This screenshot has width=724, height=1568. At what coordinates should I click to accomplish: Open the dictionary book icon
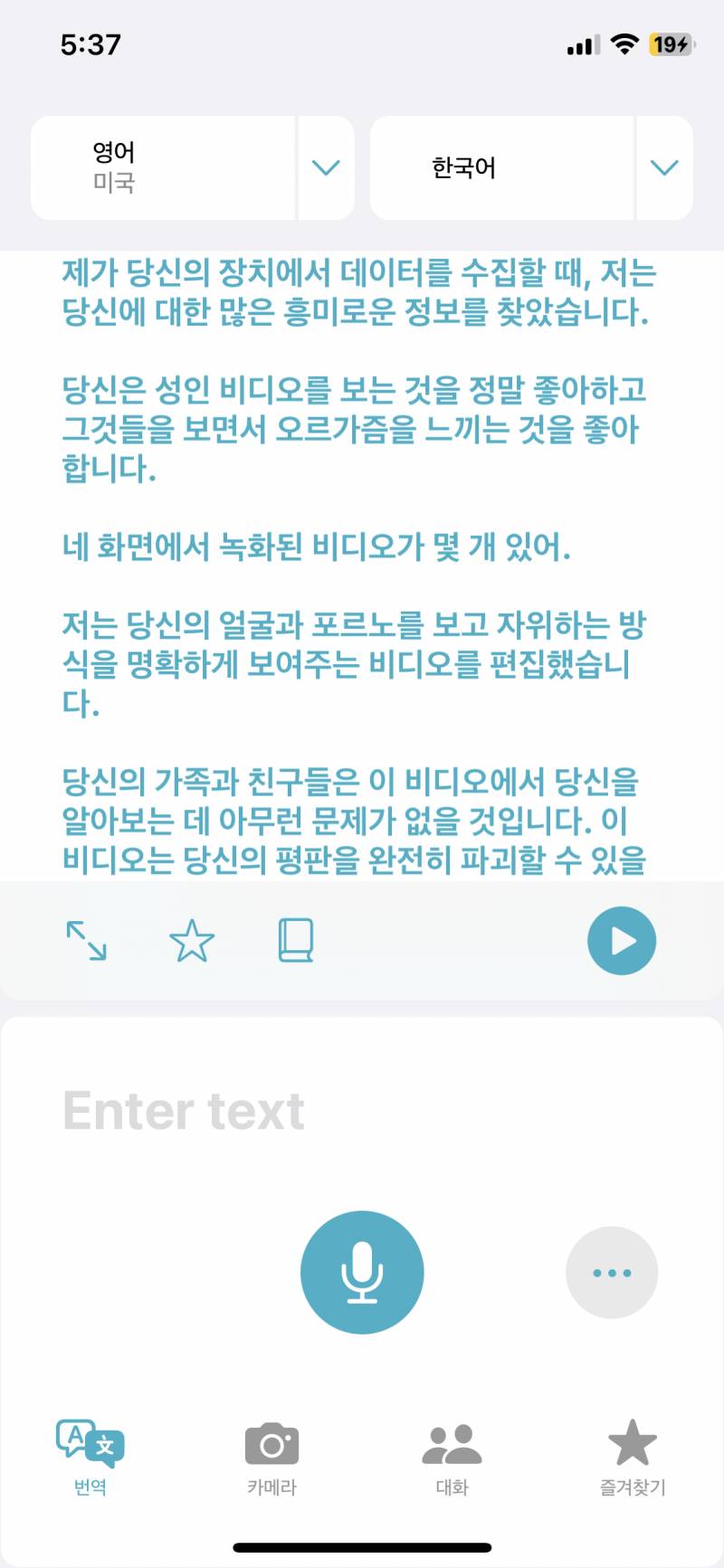[x=296, y=940]
